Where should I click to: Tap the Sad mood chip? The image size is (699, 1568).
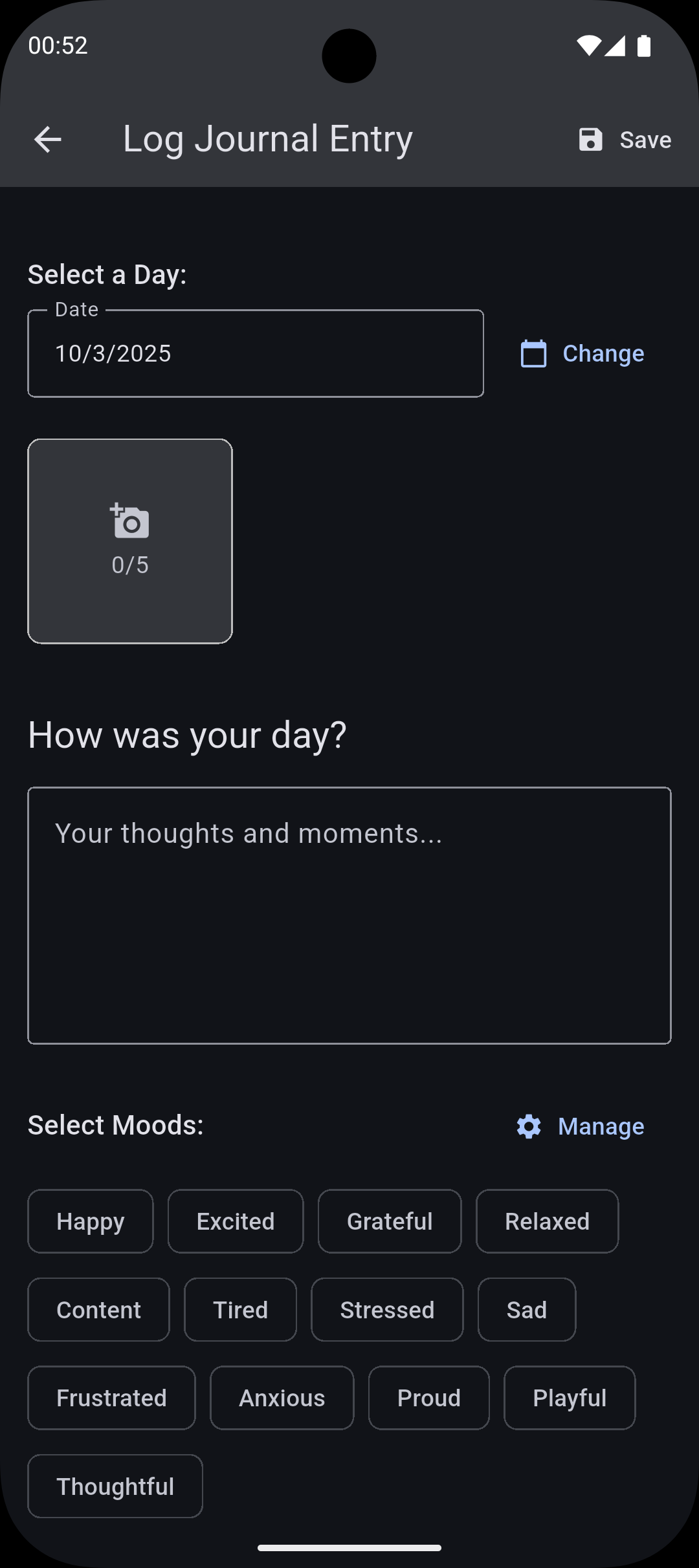[526, 1310]
